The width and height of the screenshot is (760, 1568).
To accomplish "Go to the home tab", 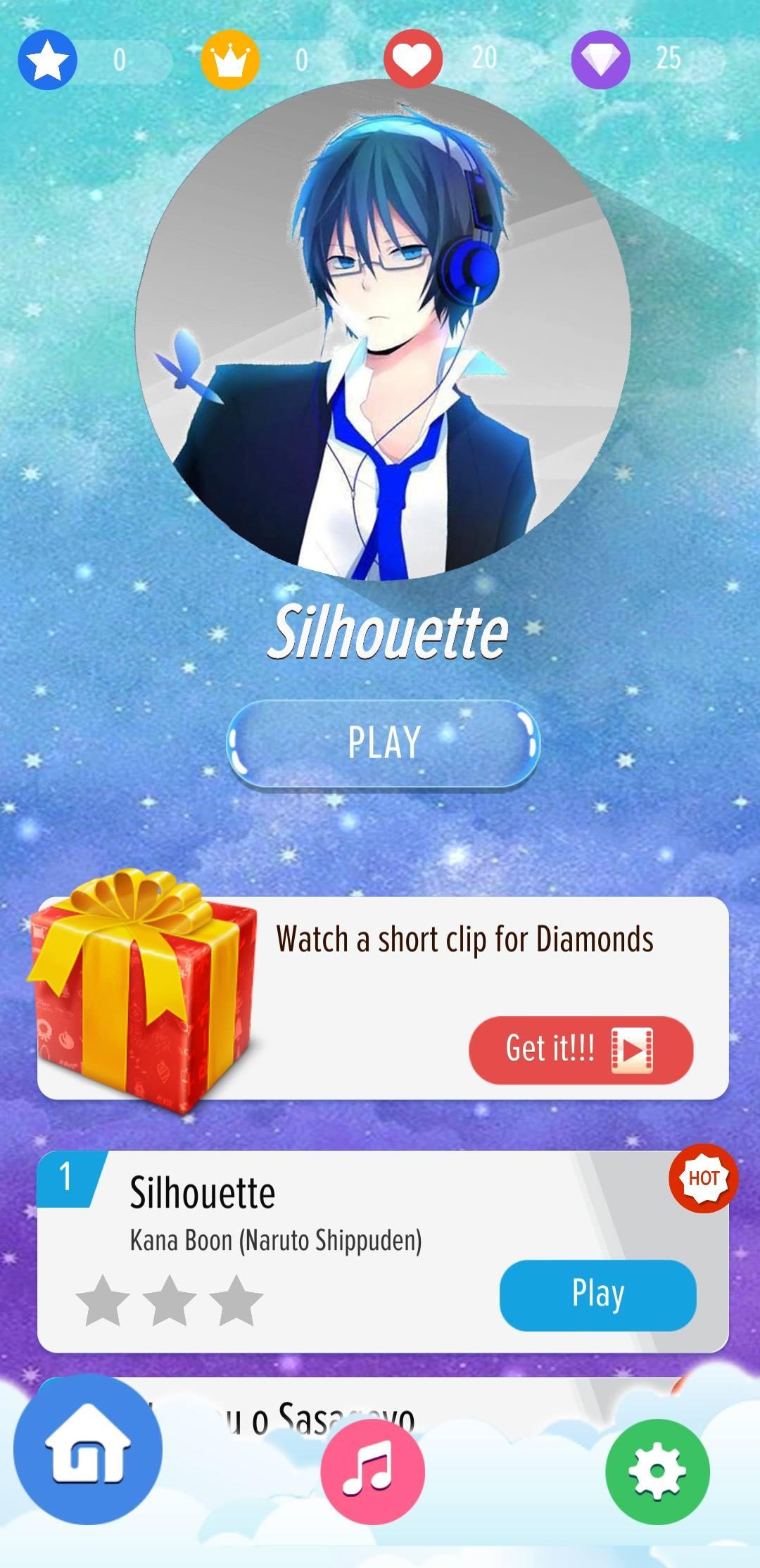I will 88,1451.
